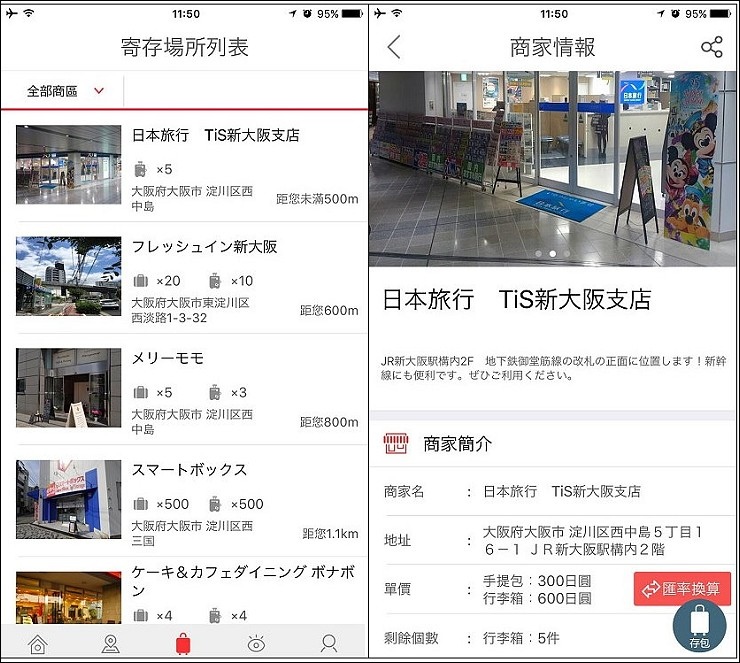Share this merchant info
The image size is (740, 663).
click(x=711, y=47)
